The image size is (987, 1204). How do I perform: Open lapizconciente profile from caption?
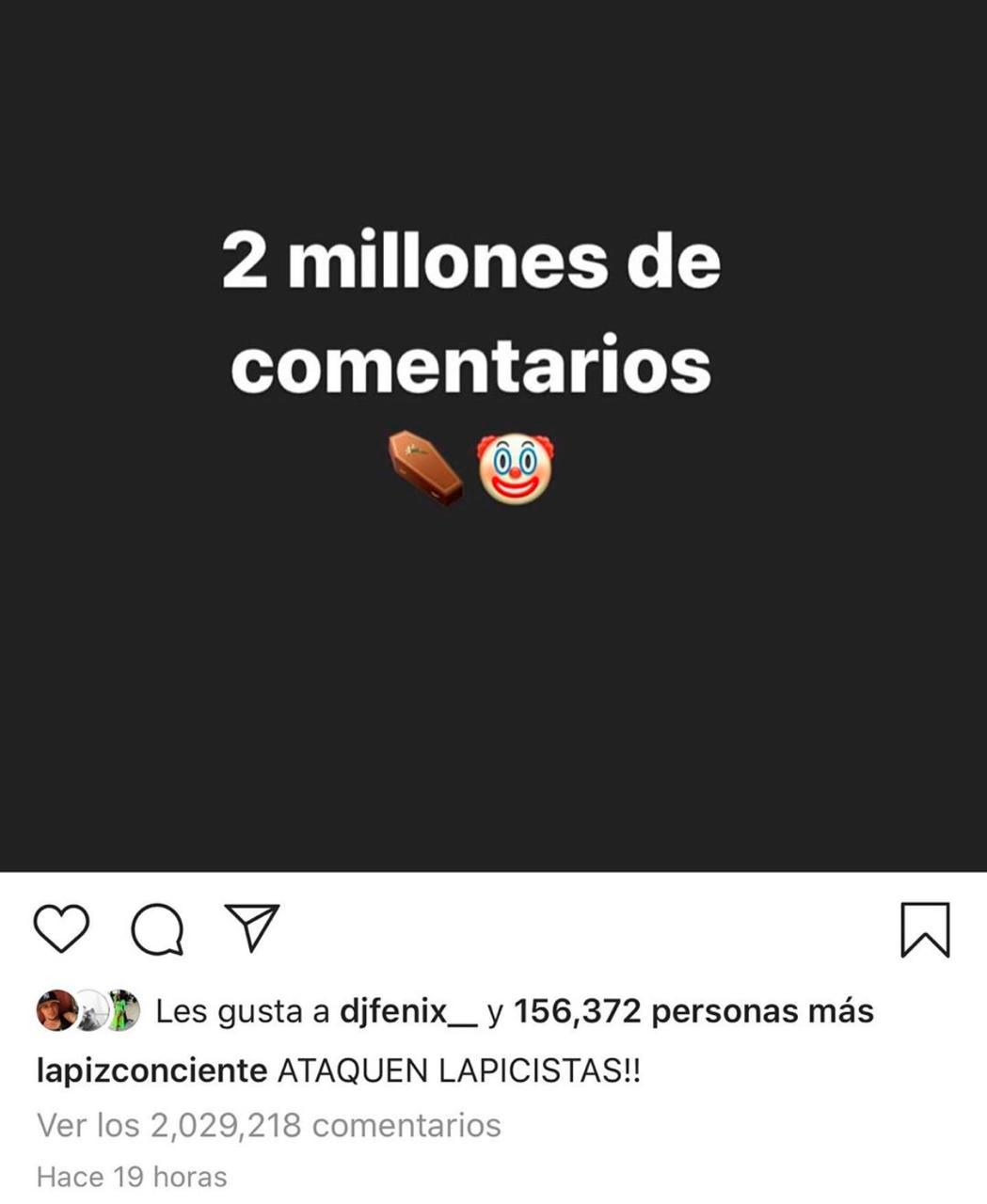pyautogui.click(x=151, y=1070)
